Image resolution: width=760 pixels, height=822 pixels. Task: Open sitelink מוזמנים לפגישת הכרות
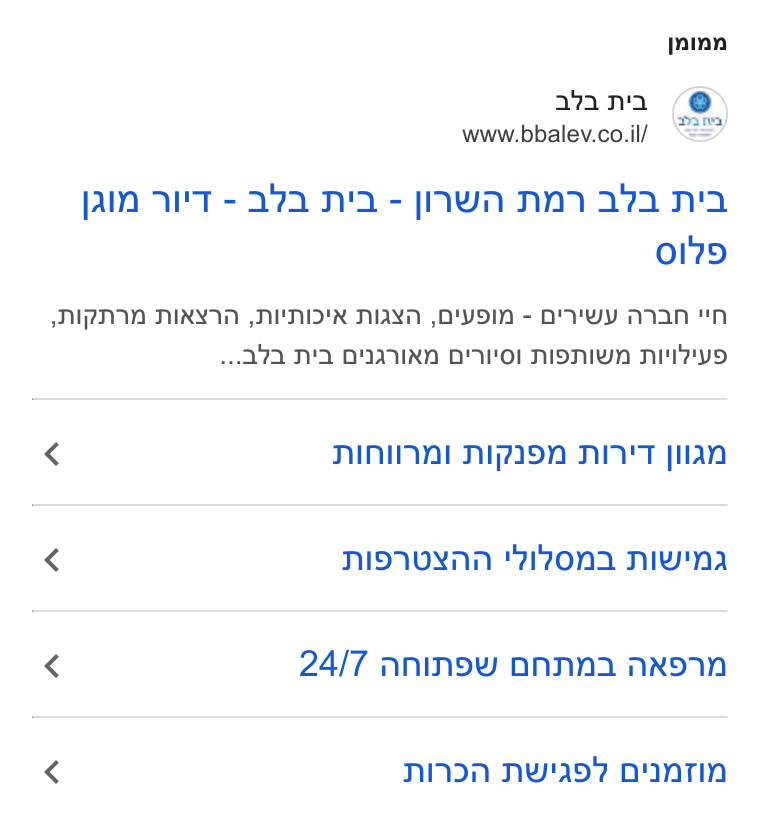(380, 771)
